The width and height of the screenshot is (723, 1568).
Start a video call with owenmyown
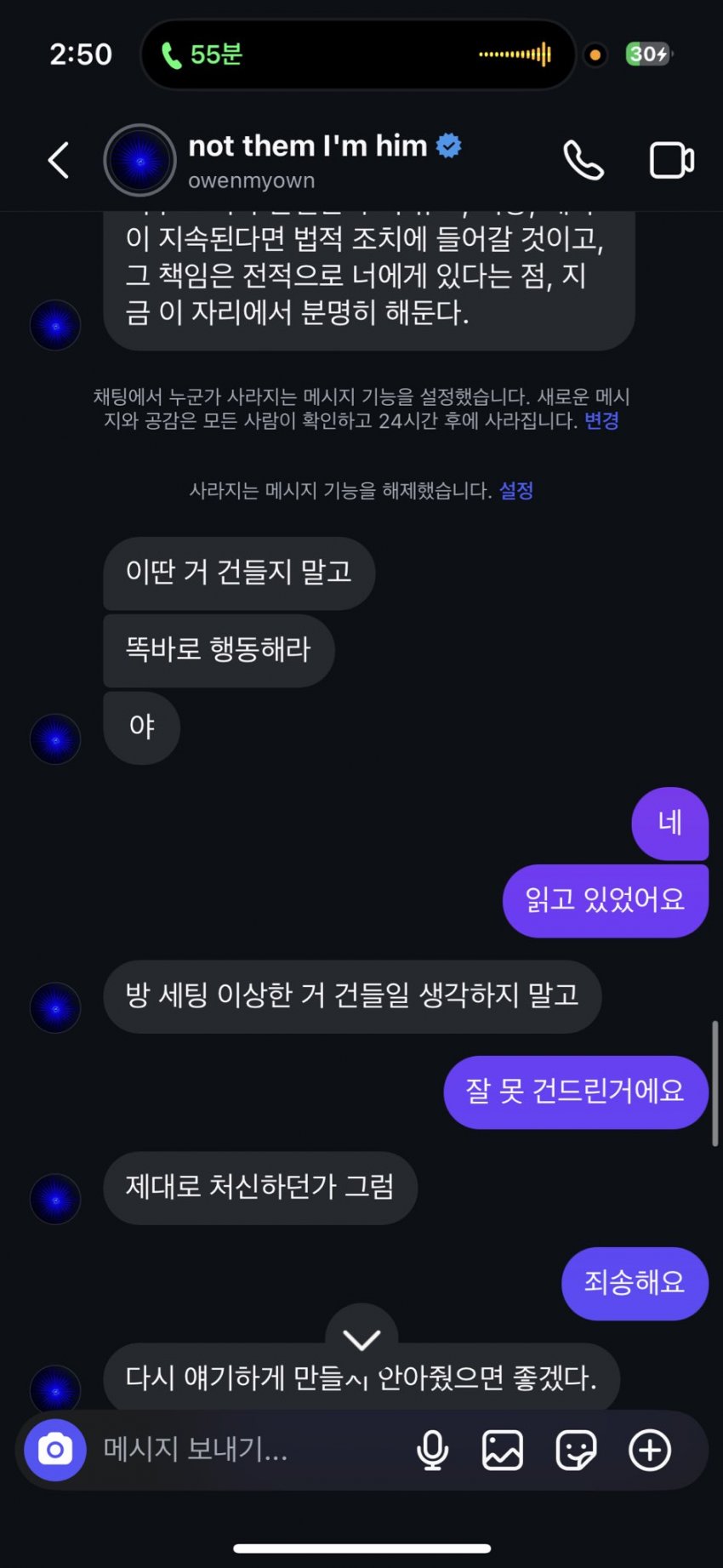click(x=671, y=160)
